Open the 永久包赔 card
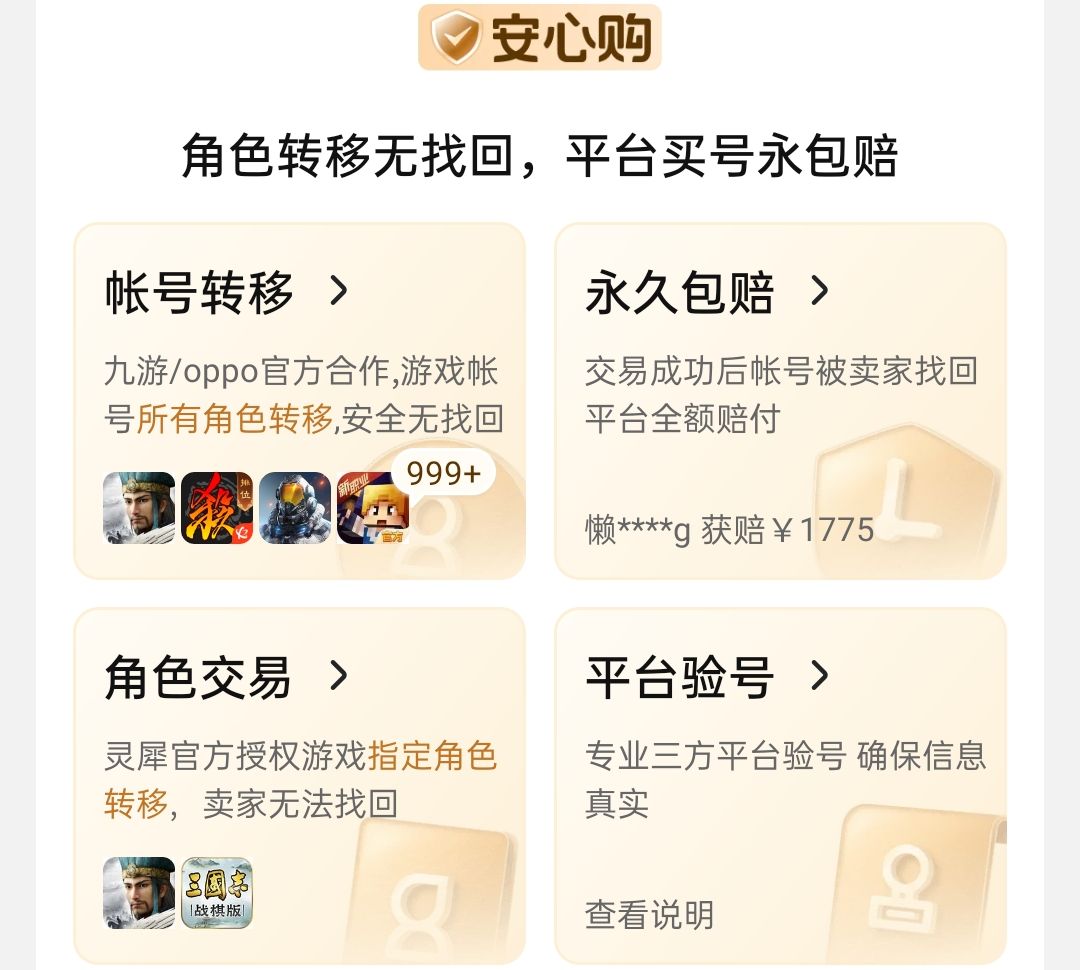 pyautogui.click(x=706, y=292)
